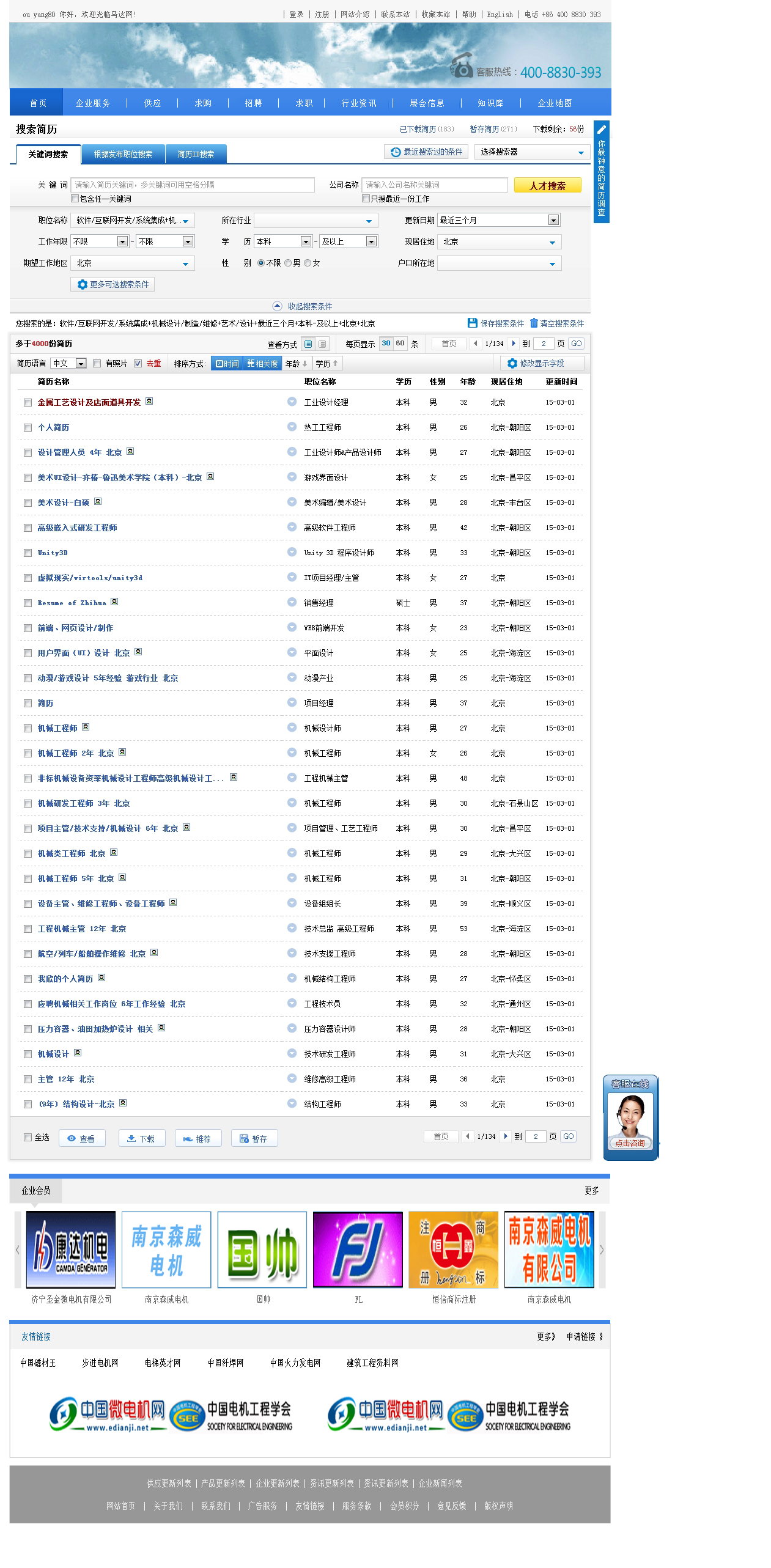The height and width of the screenshot is (1568, 771).
Task: Switch to the 简历ID搜索 tab
Action: pos(196,154)
